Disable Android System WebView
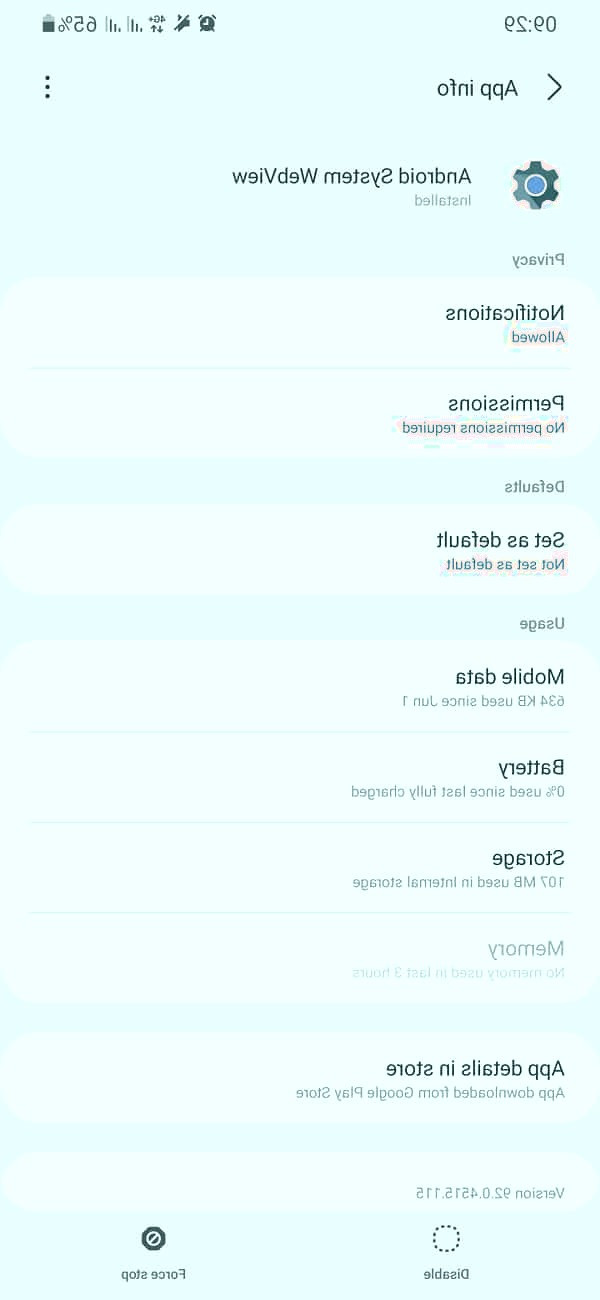Viewport: 600px width, 1300px height. (x=446, y=1250)
